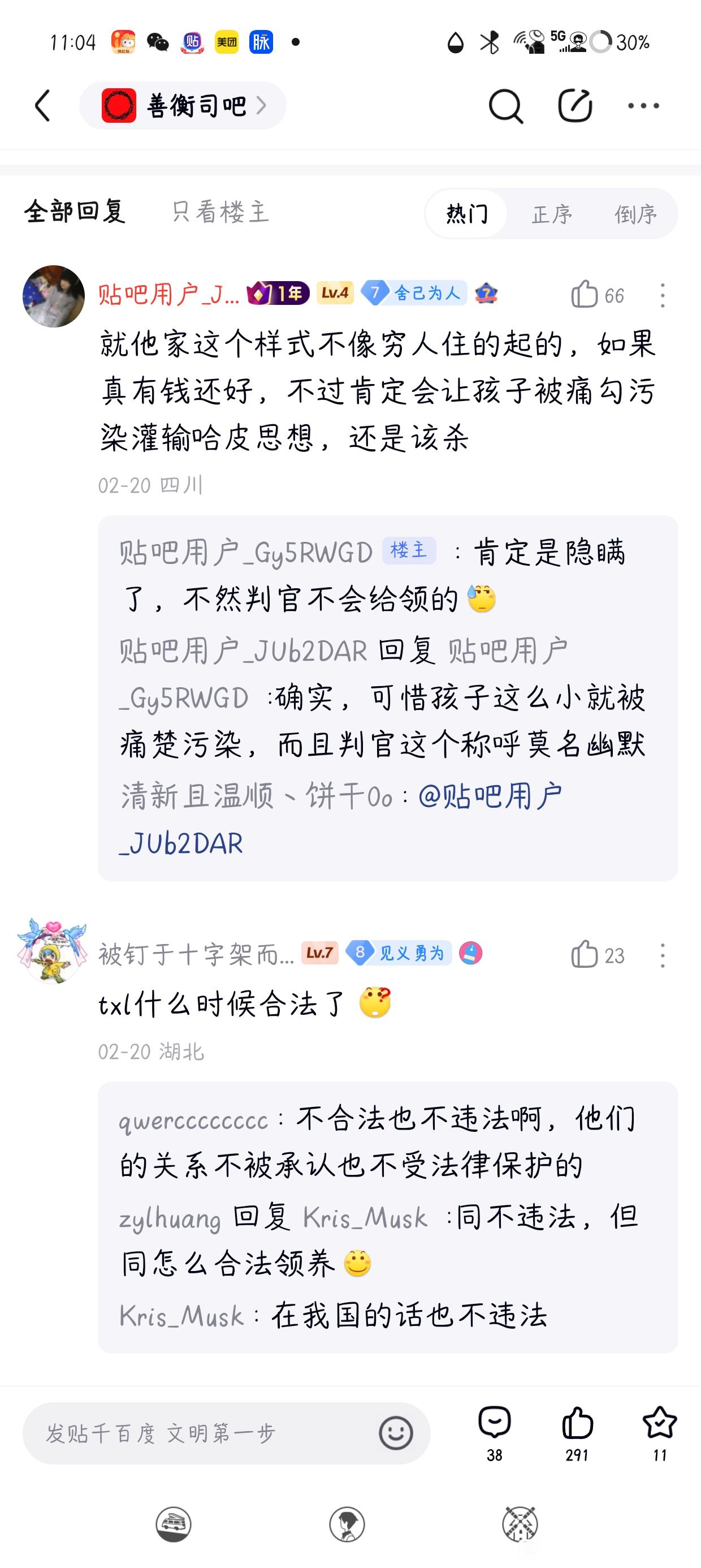Like the comment with 66 likes

[x=585, y=295]
